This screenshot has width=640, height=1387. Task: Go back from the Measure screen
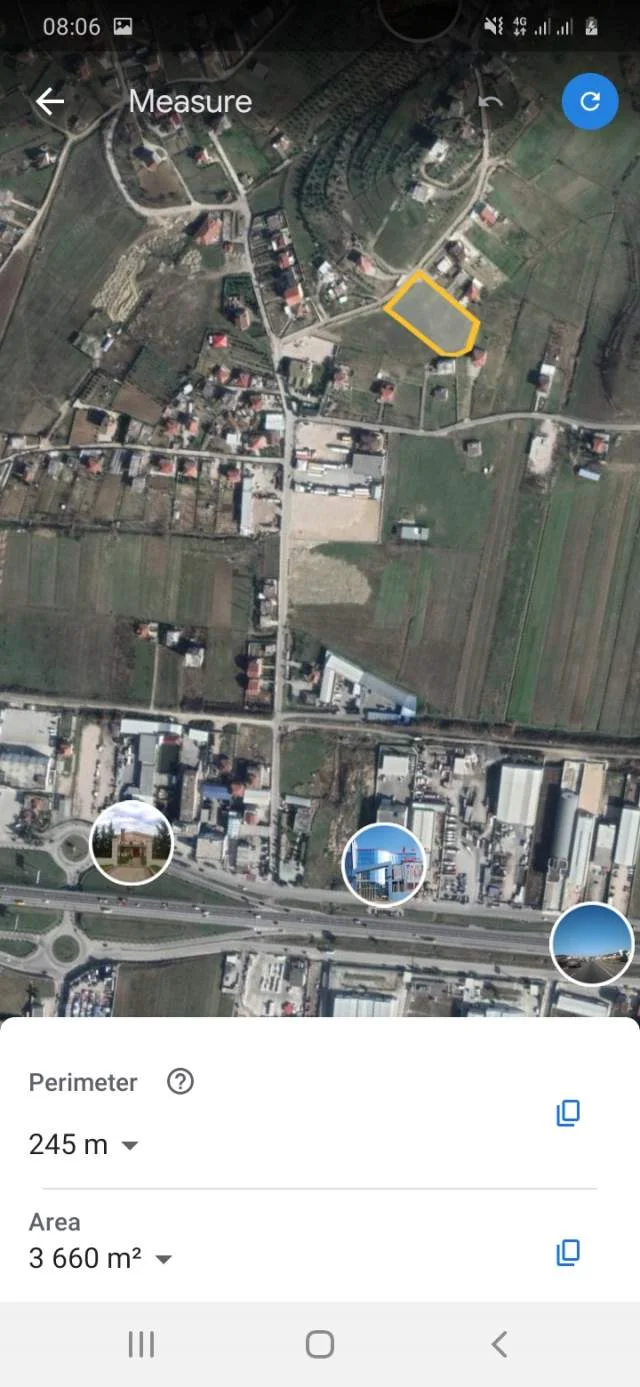(49, 101)
